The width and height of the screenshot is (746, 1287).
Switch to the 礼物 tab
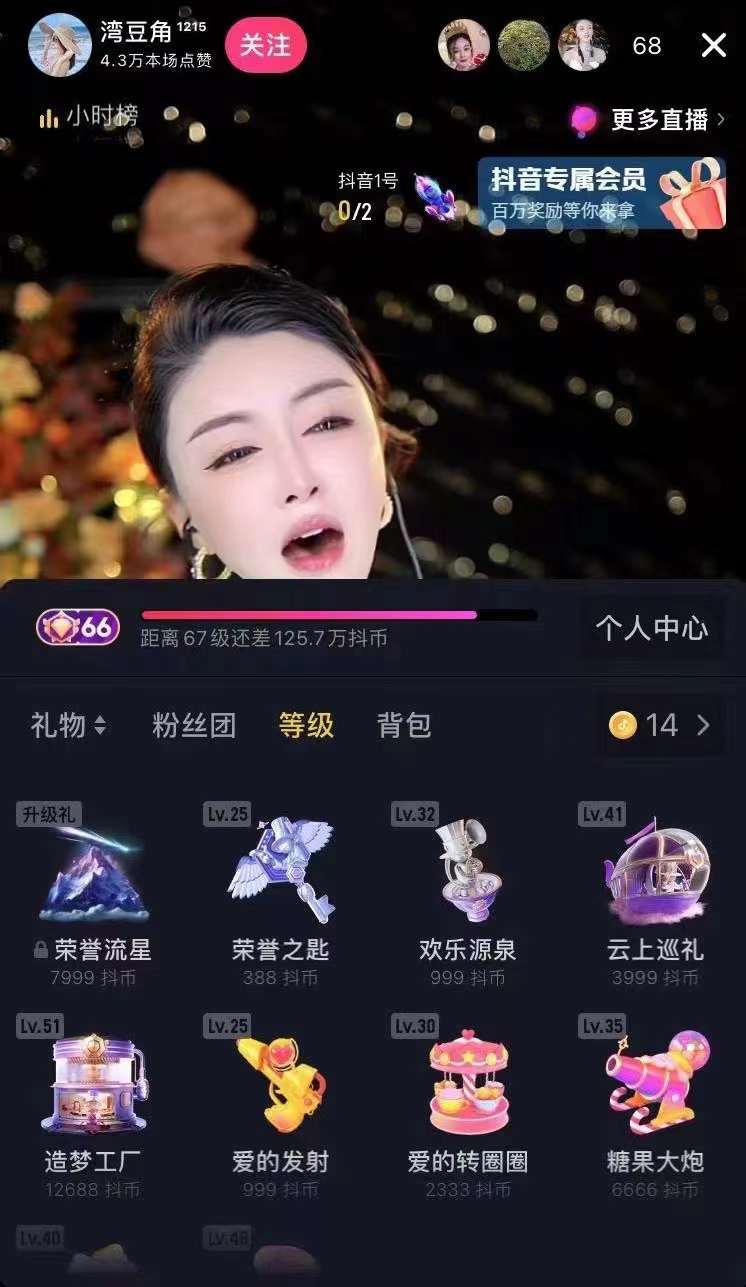pyautogui.click(x=68, y=725)
